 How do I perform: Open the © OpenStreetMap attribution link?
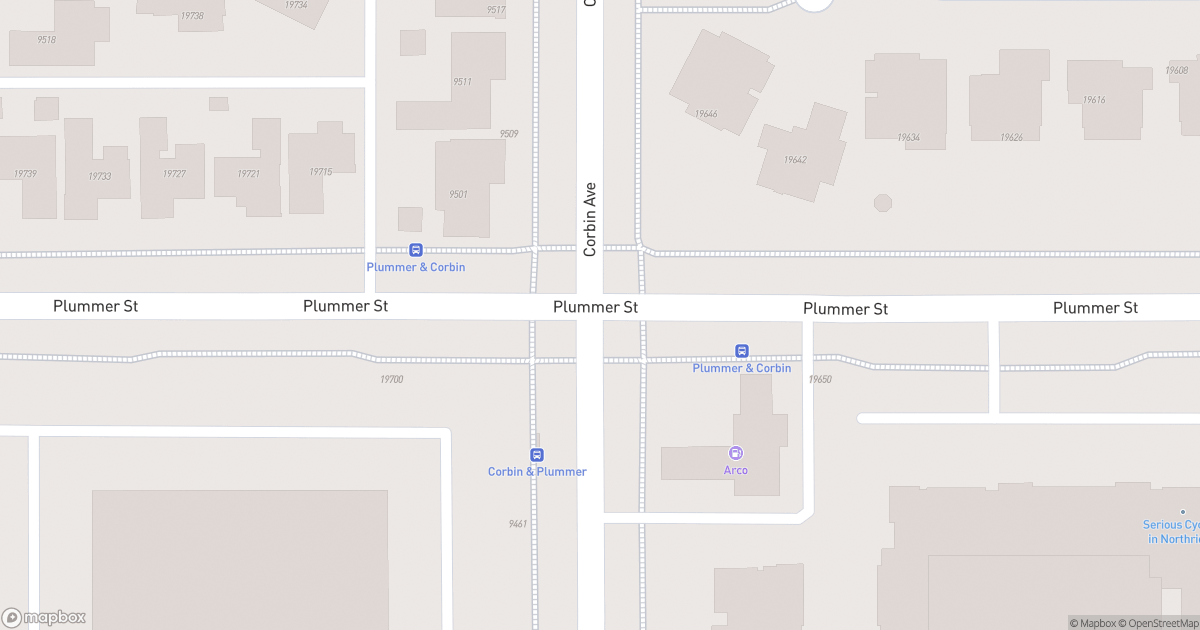[1159, 623]
